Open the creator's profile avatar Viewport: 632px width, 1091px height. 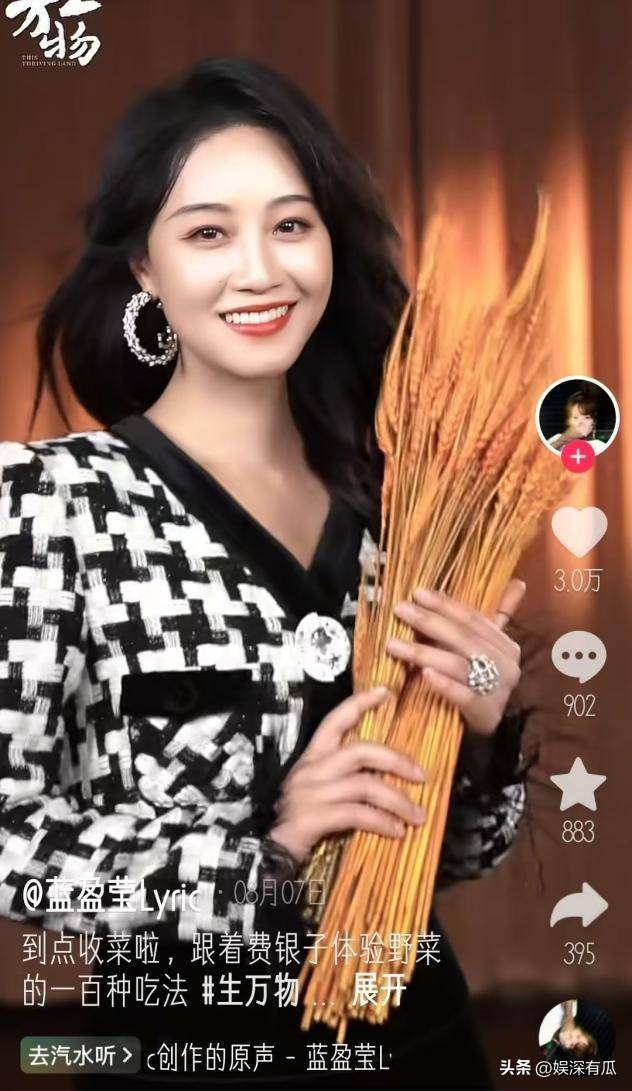[578, 414]
